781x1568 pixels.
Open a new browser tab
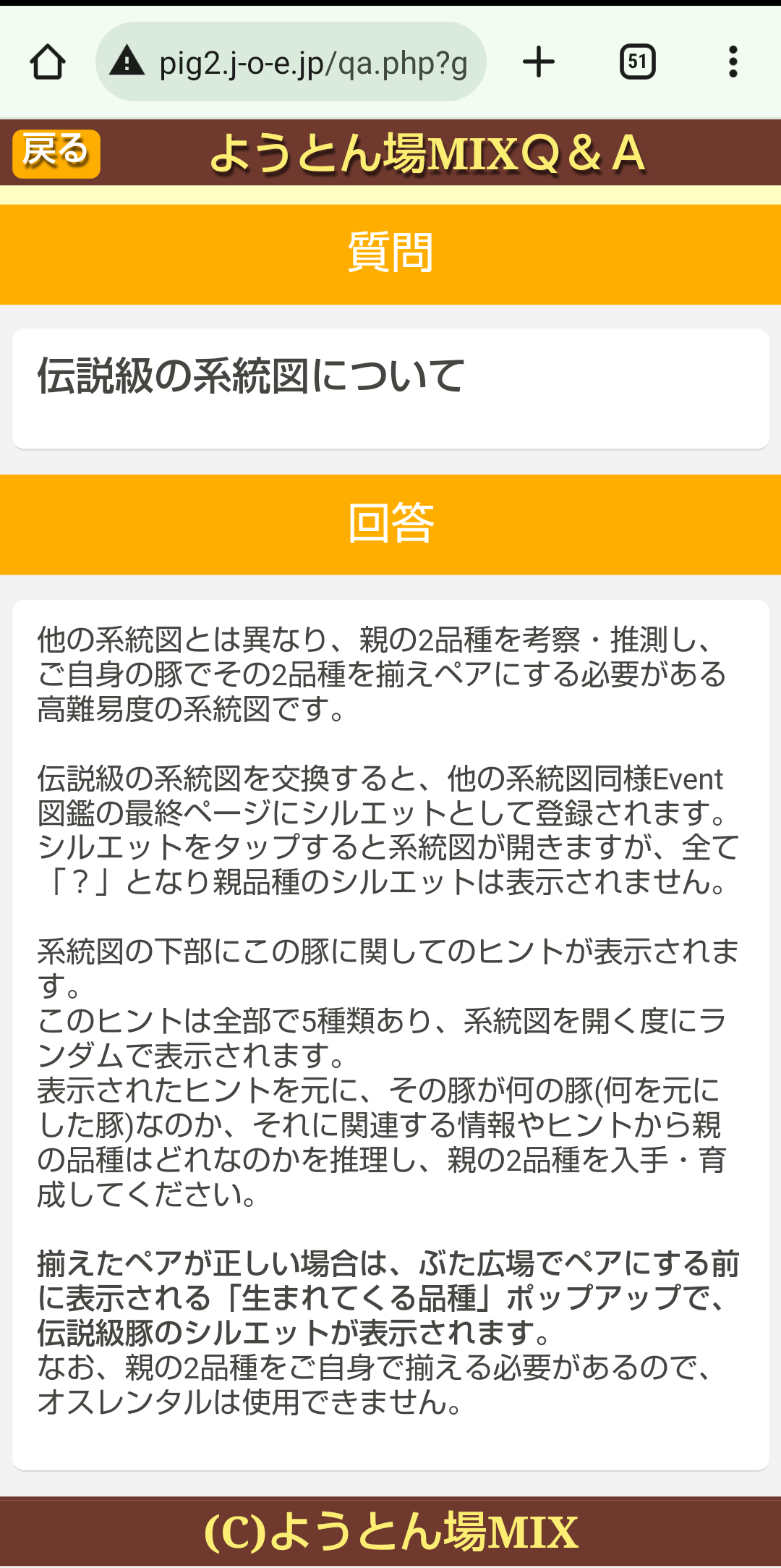(x=539, y=62)
